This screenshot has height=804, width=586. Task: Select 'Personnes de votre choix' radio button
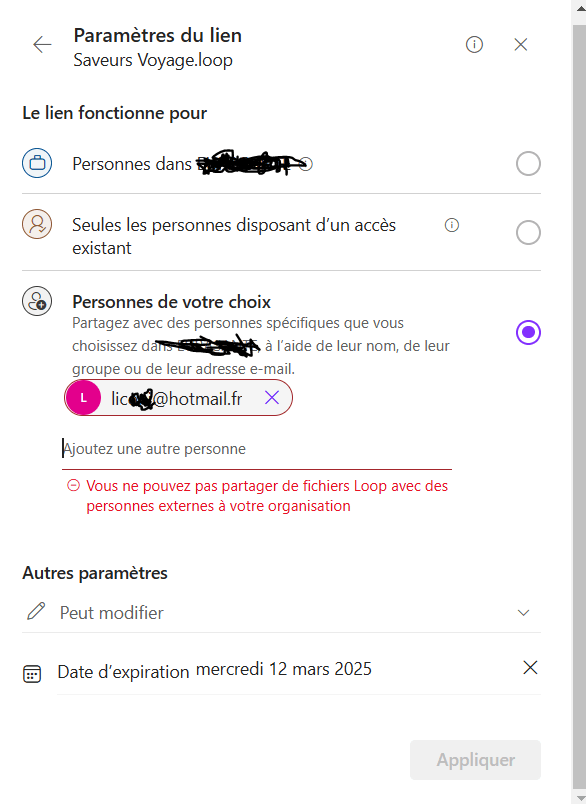tap(528, 332)
